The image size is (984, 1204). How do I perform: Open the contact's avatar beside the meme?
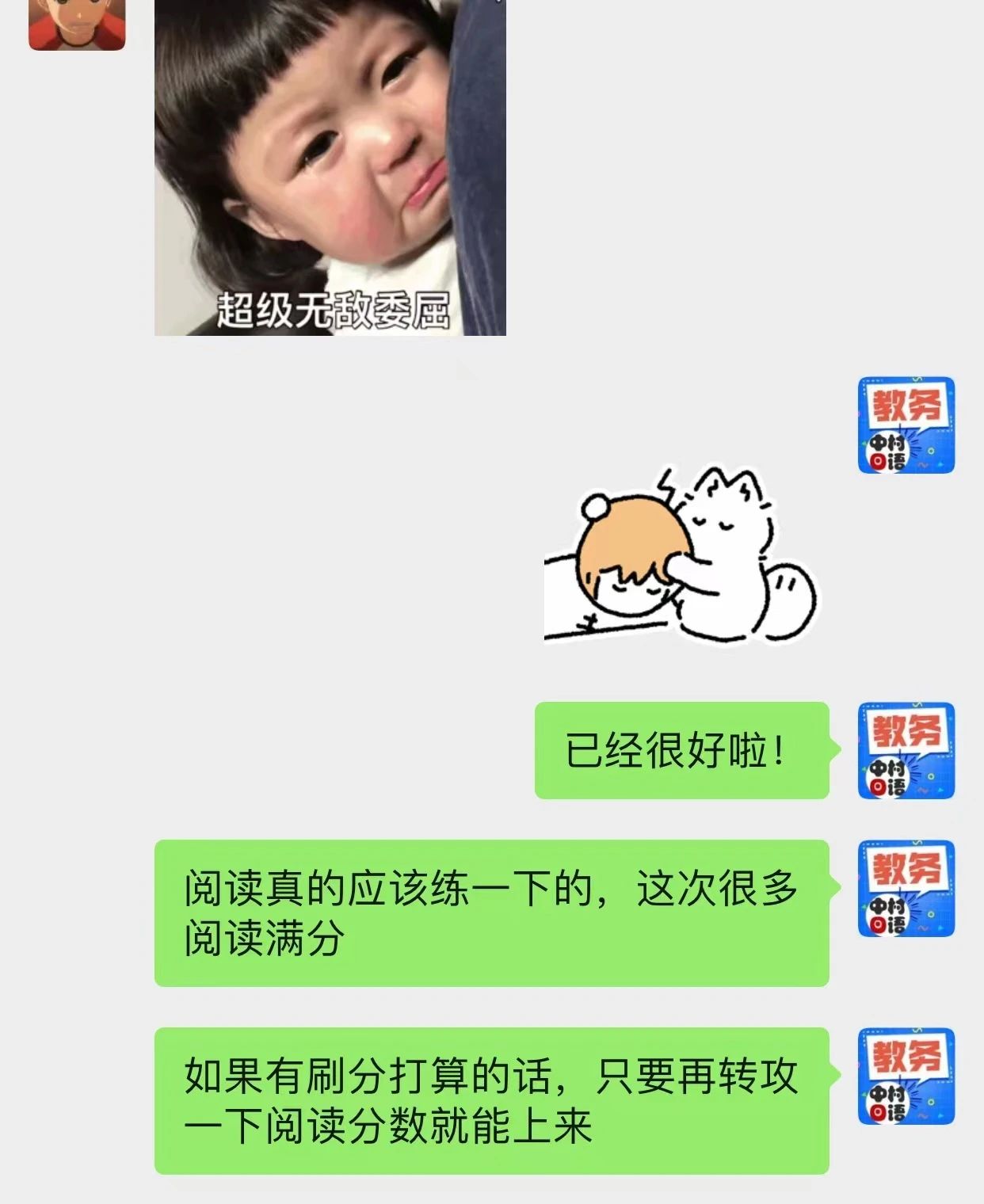(x=77, y=22)
